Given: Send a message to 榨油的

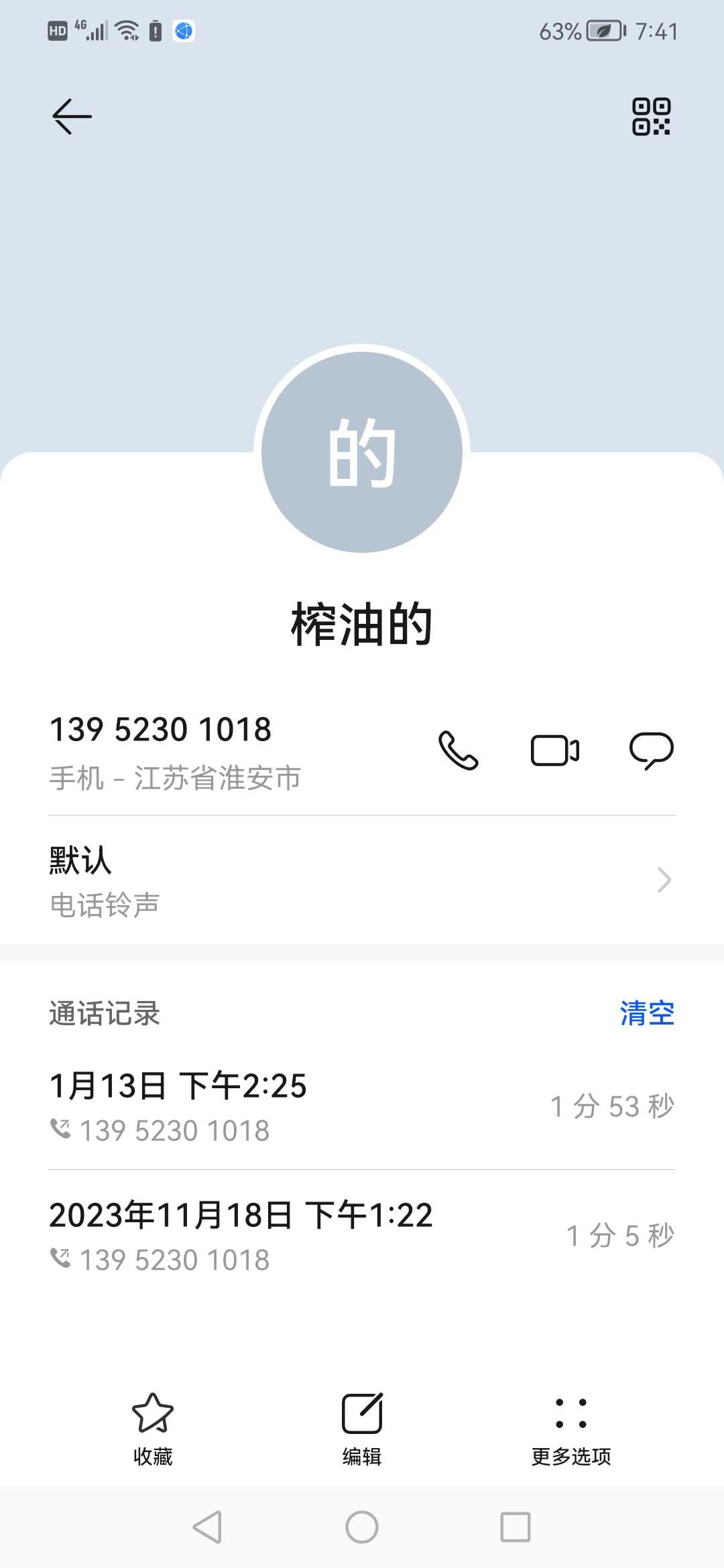Looking at the screenshot, I should point(651,750).
